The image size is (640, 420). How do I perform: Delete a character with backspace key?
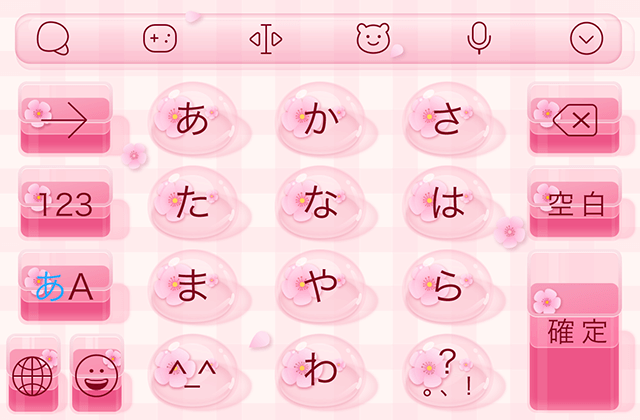point(574,122)
